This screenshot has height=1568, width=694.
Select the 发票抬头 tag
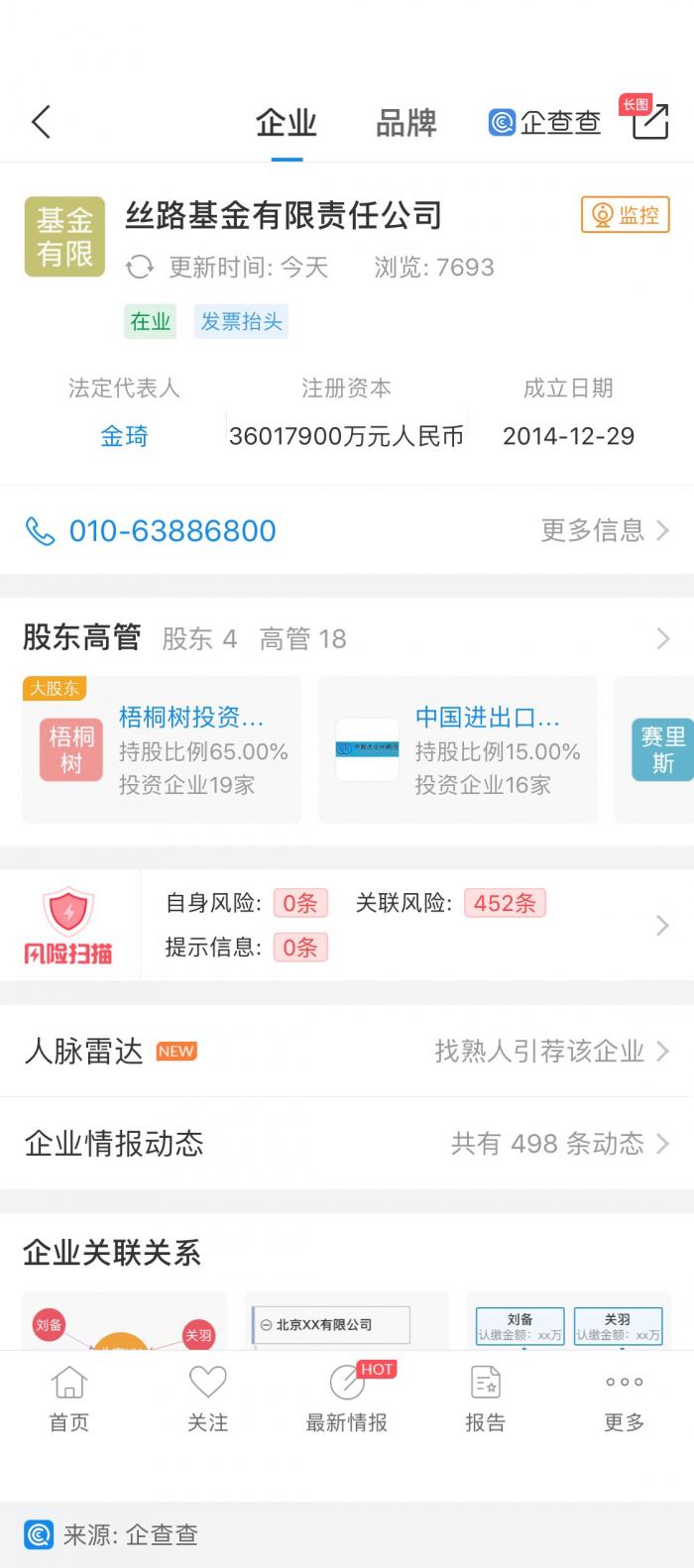pos(241,321)
